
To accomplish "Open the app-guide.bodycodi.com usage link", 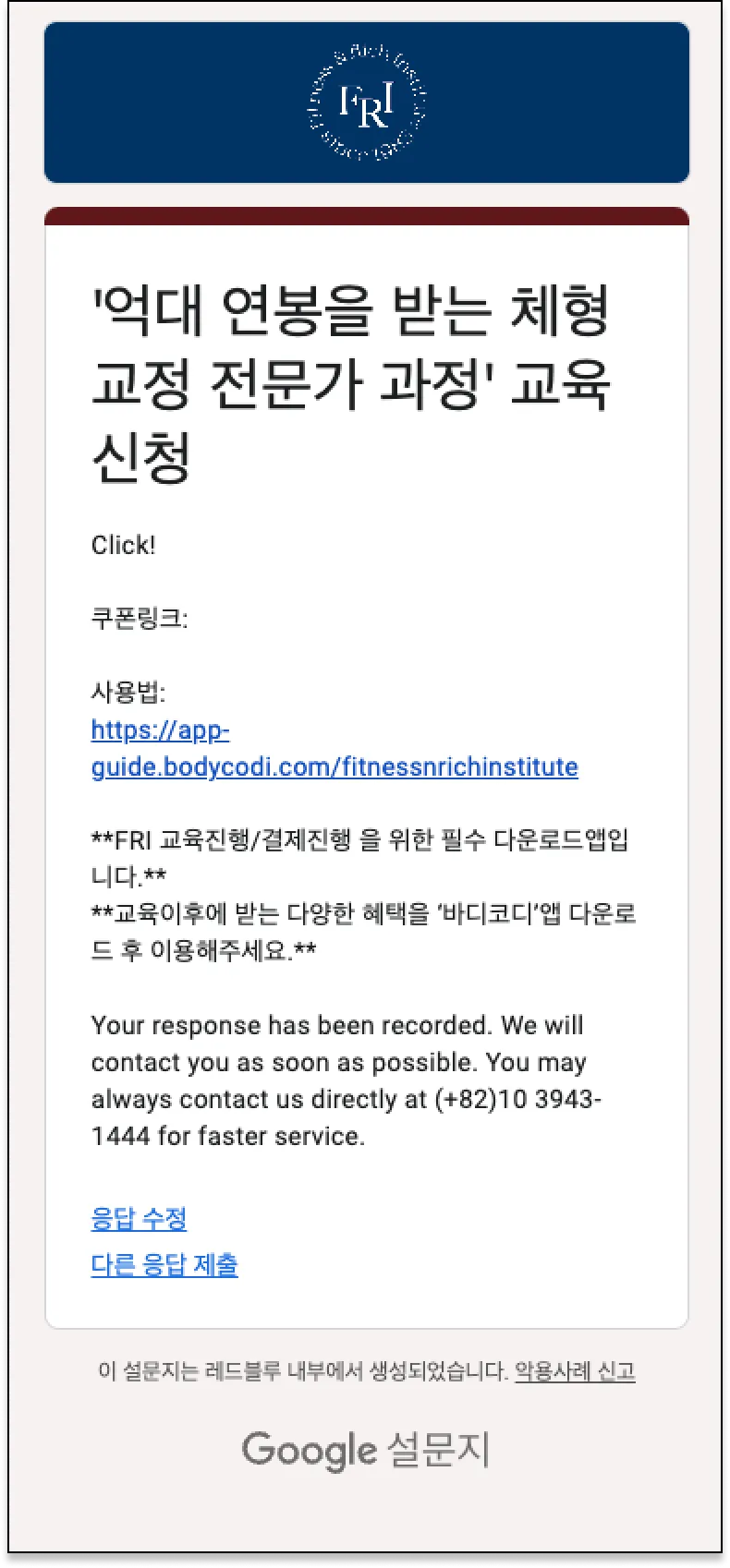I will tap(334, 766).
